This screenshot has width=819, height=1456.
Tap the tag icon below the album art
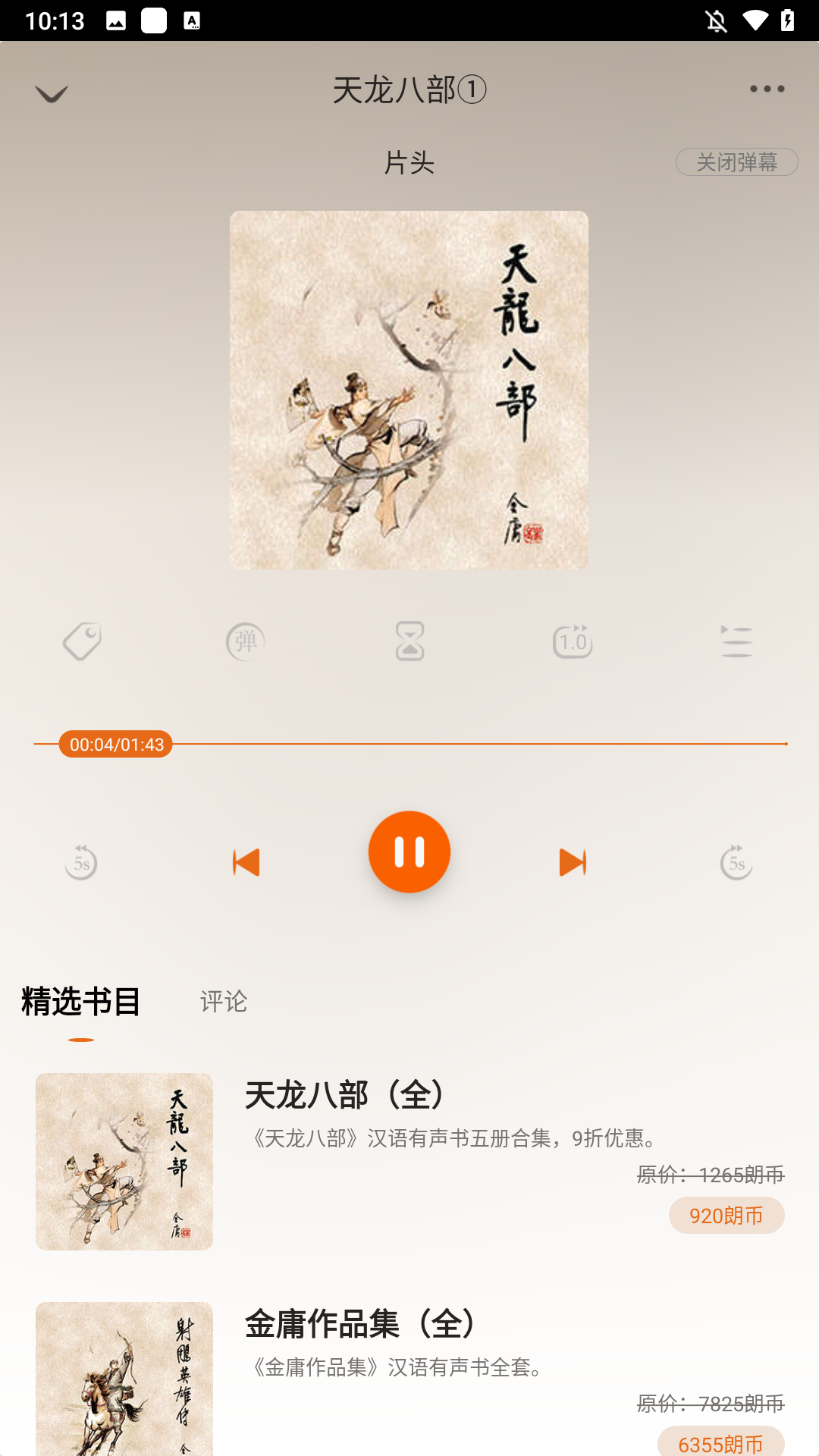pos(81,642)
